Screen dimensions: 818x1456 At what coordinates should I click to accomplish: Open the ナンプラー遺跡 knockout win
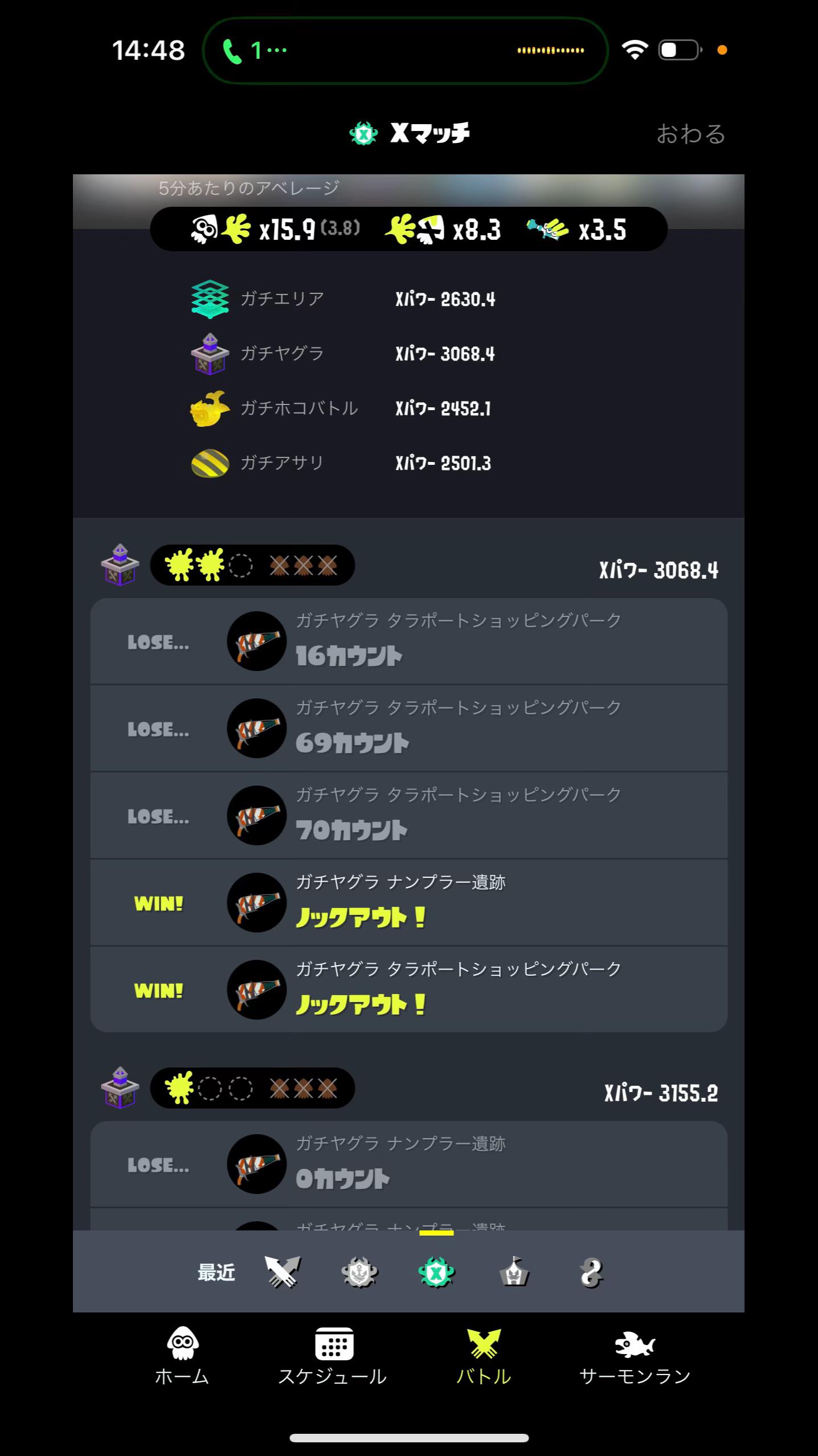(x=408, y=903)
